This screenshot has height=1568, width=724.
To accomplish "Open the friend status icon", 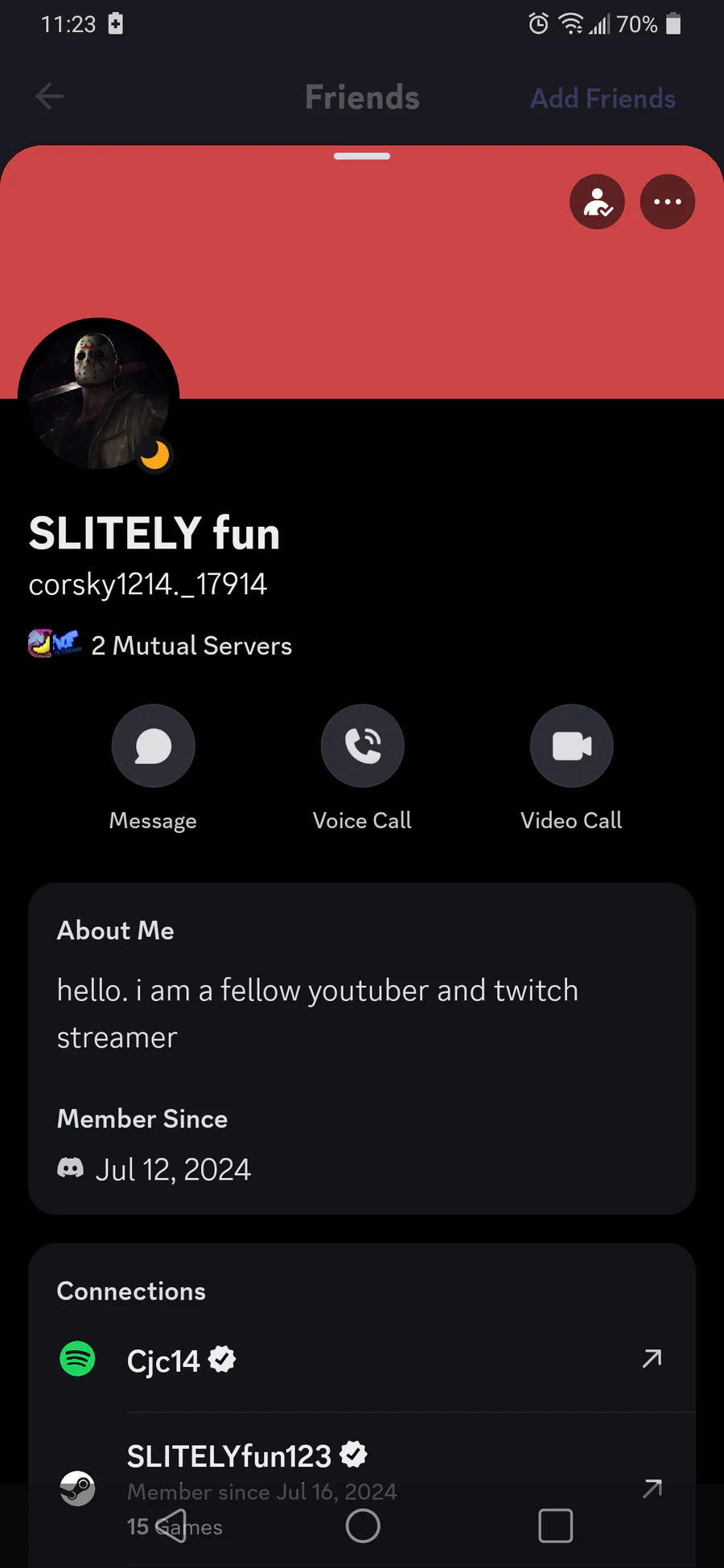I will point(597,202).
